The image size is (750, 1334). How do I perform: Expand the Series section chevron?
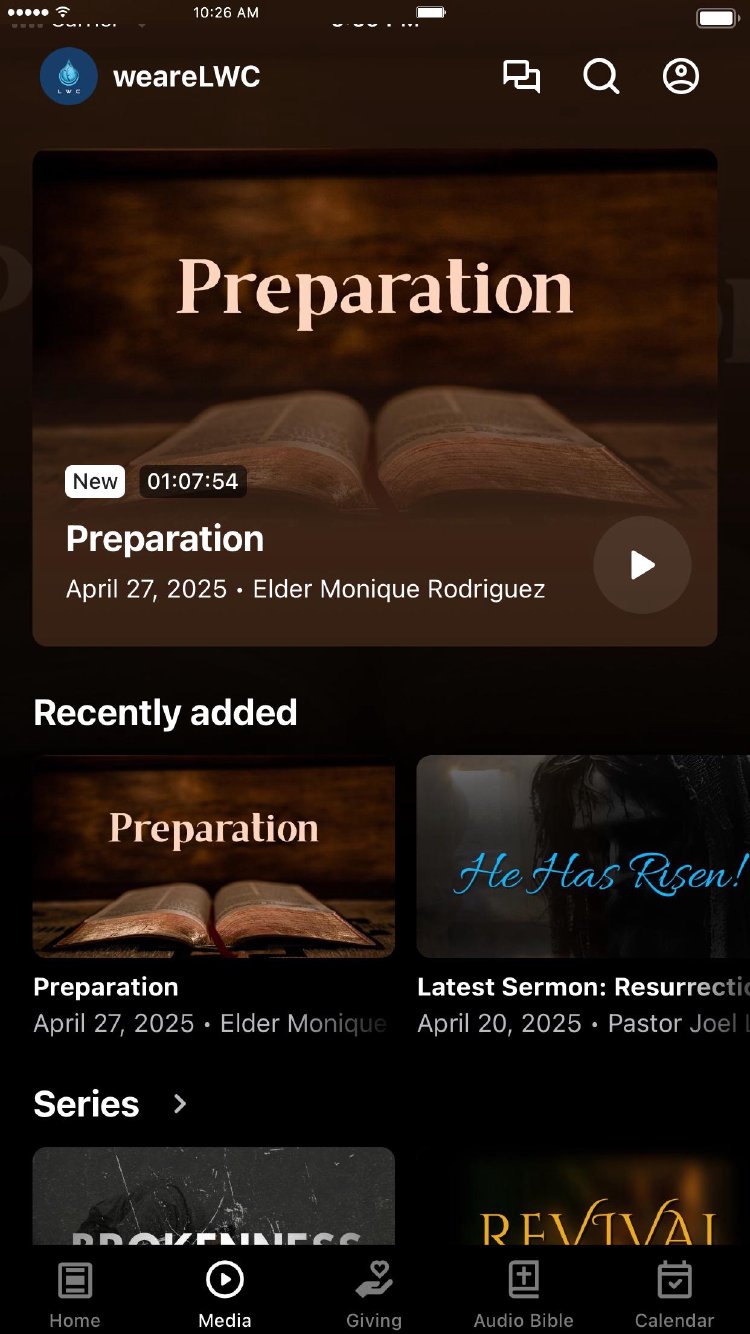[x=180, y=1104]
